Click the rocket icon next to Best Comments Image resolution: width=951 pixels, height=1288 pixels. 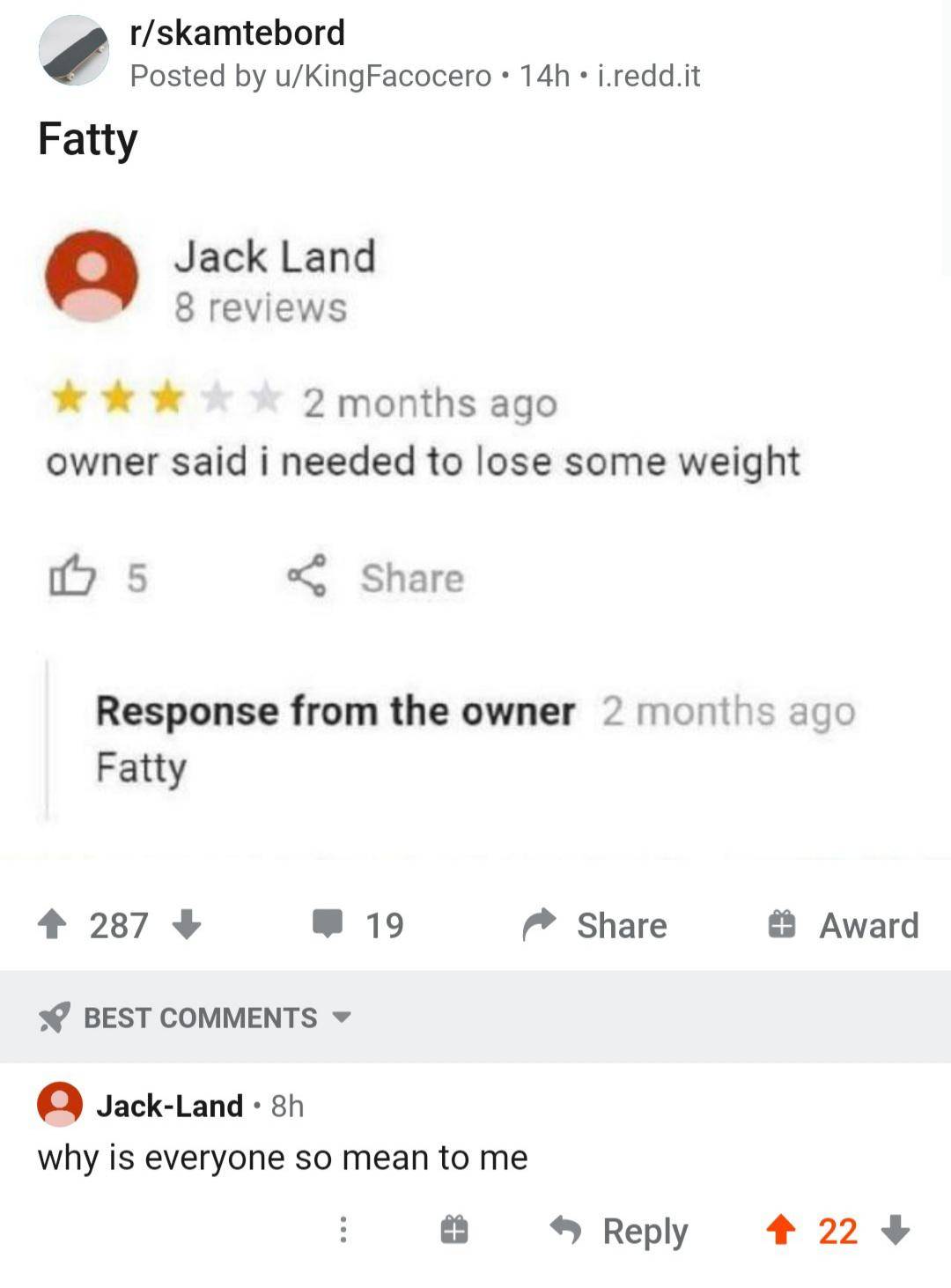pyautogui.click(x=55, y=1018)
